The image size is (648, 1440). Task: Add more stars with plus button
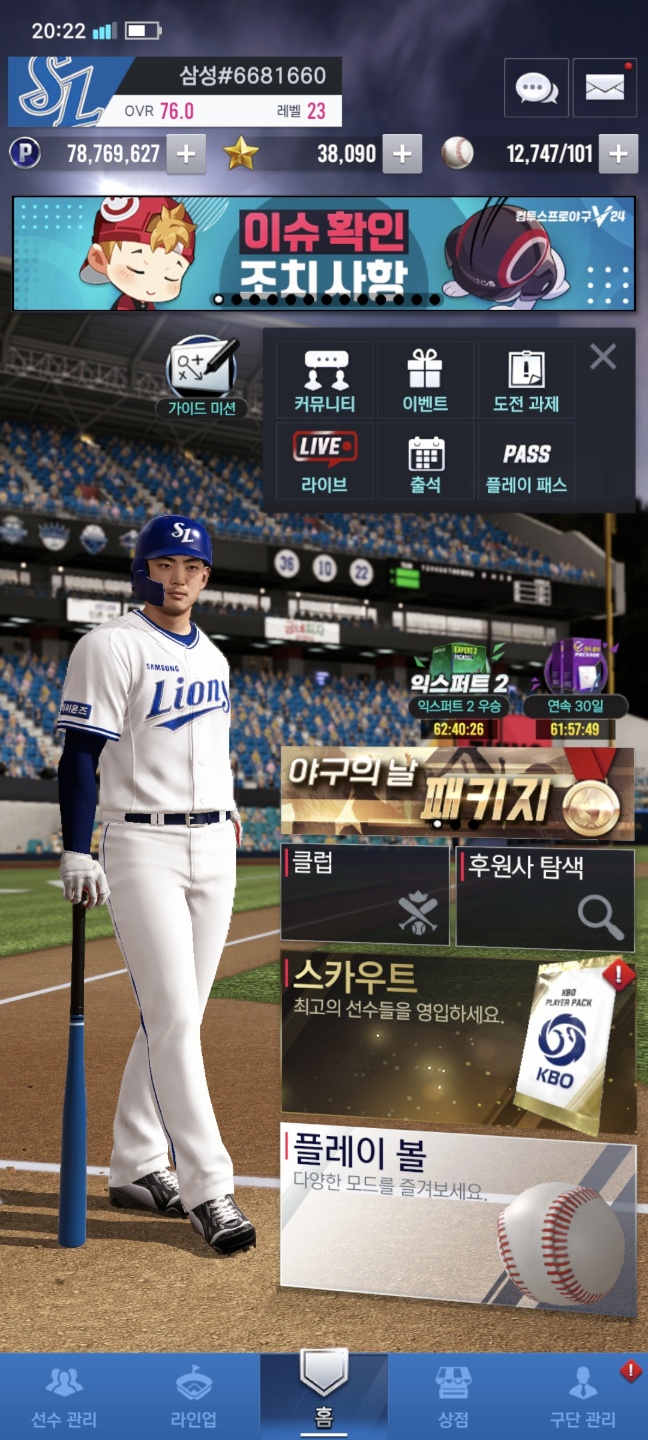402,154
